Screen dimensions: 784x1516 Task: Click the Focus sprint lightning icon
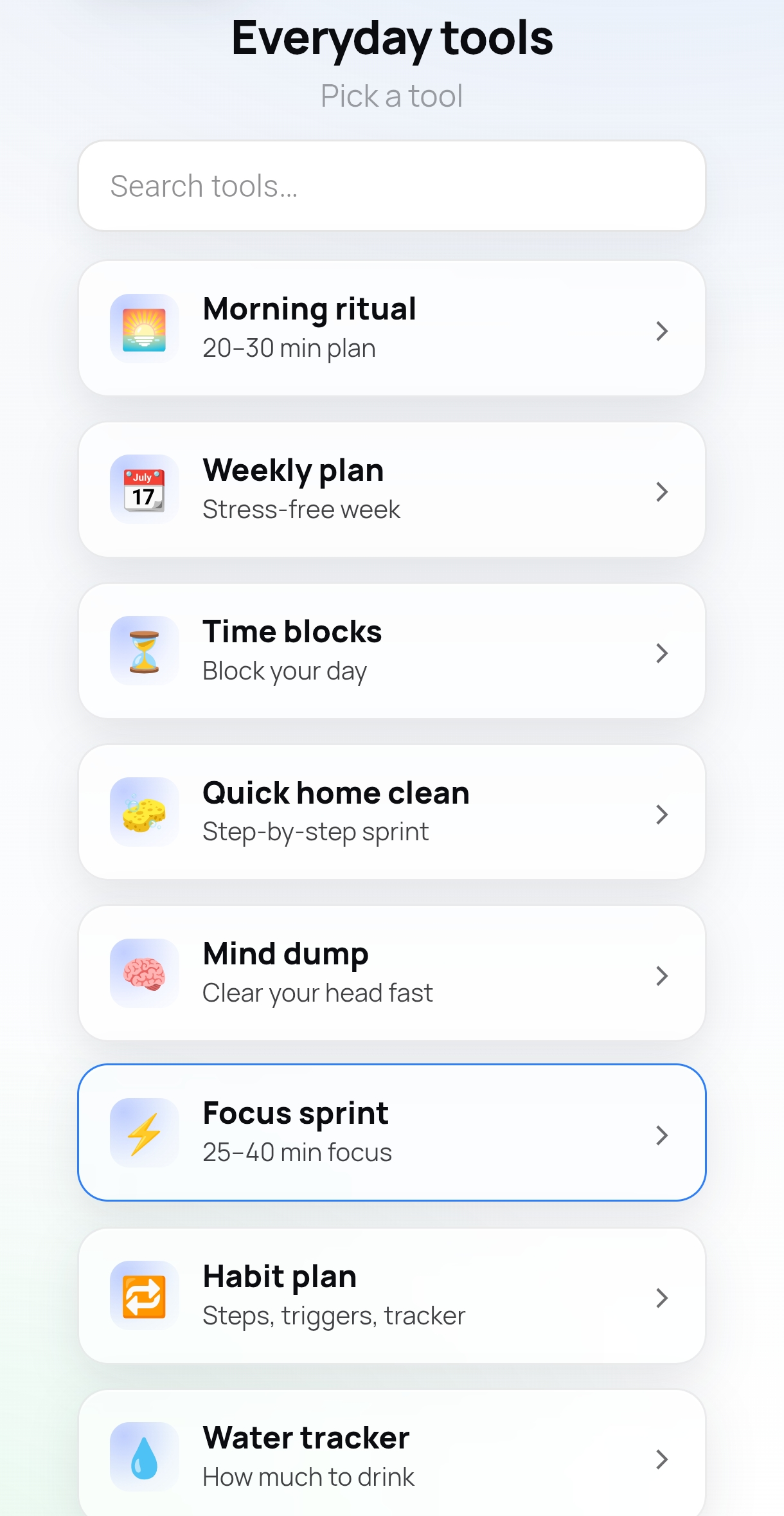[x=144, y=1133]
